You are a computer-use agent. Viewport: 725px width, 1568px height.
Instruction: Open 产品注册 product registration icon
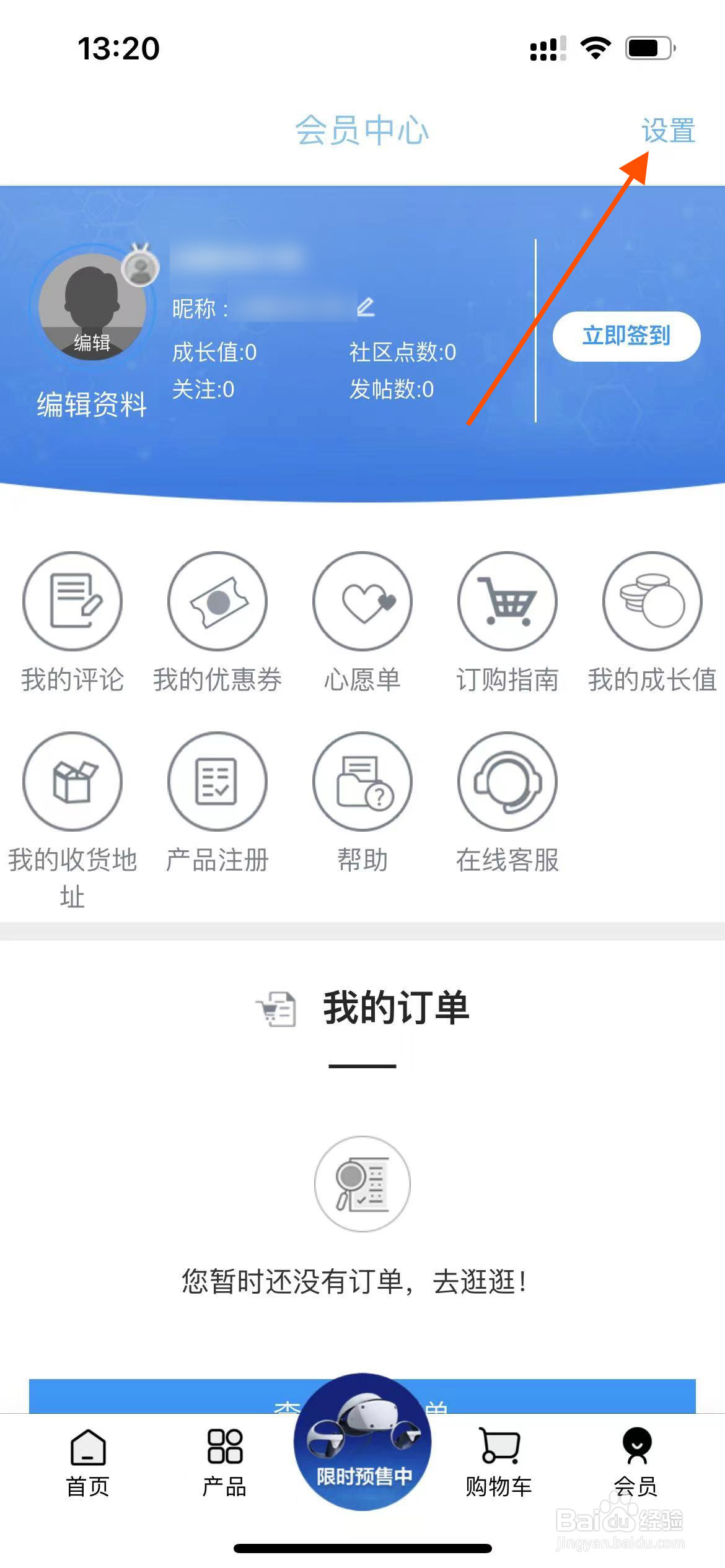(x=217, y=782)
